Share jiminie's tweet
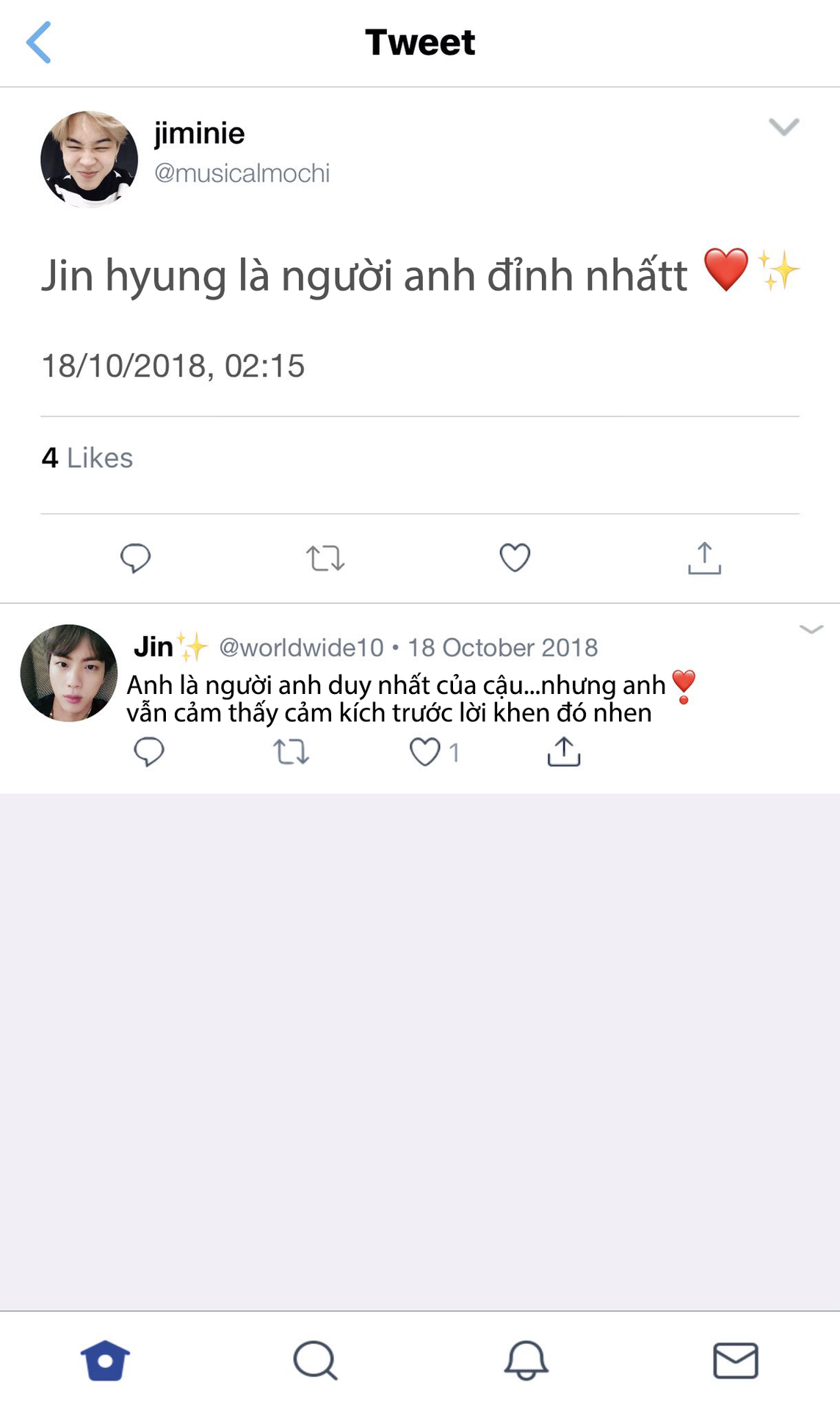Screen dimensions: 840x1410 [704, 558]
